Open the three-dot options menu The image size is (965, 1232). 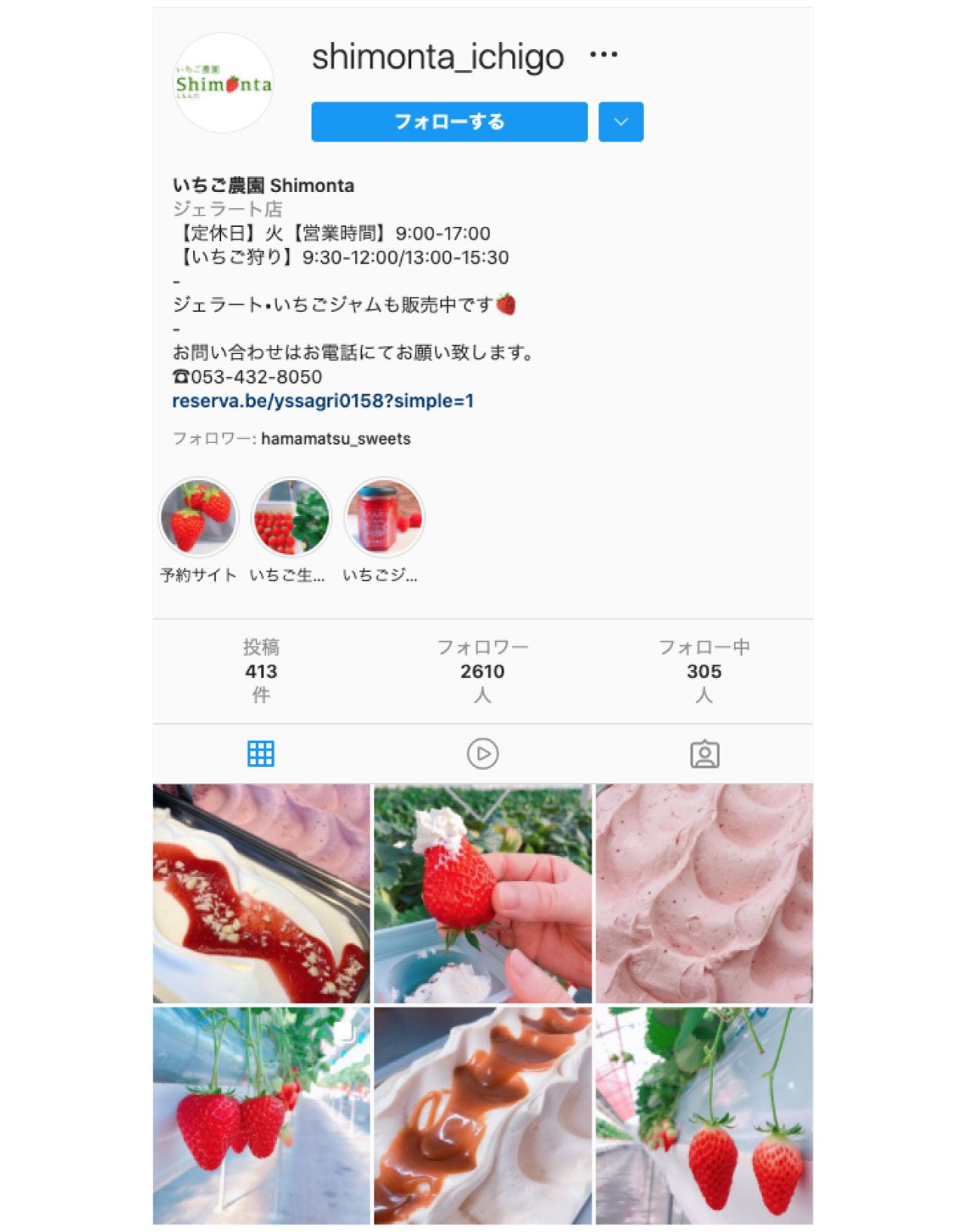pyautogui.click(x=603, y=55)
